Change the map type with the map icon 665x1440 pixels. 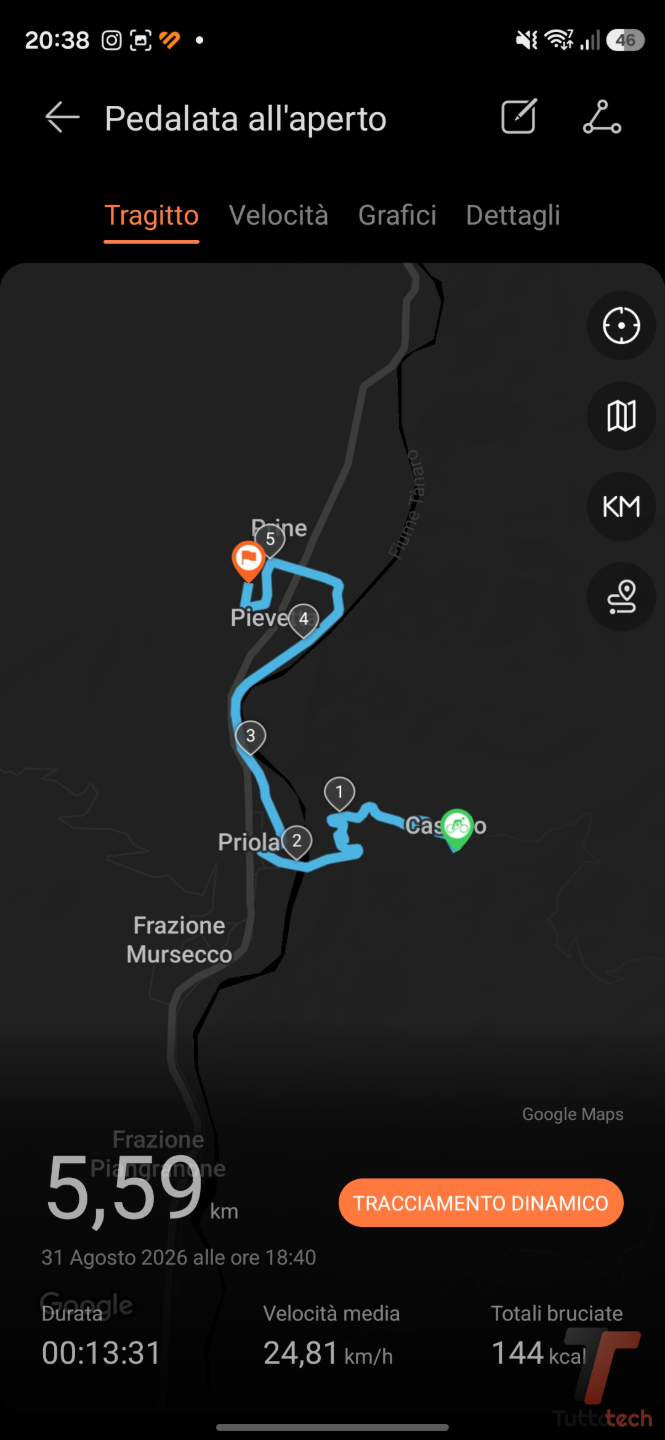621,415
